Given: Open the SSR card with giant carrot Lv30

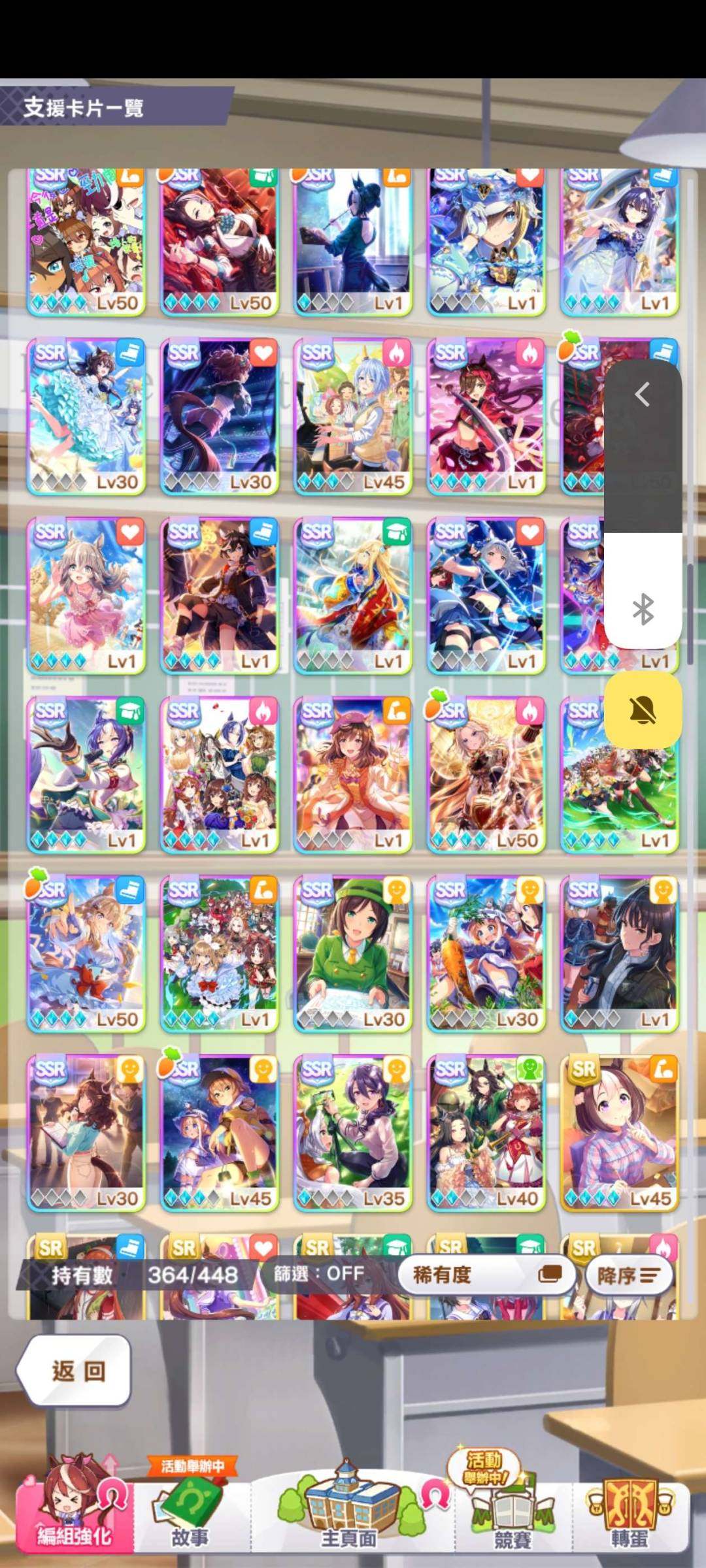Looking at the screenshot, I should tap(486, 954).
